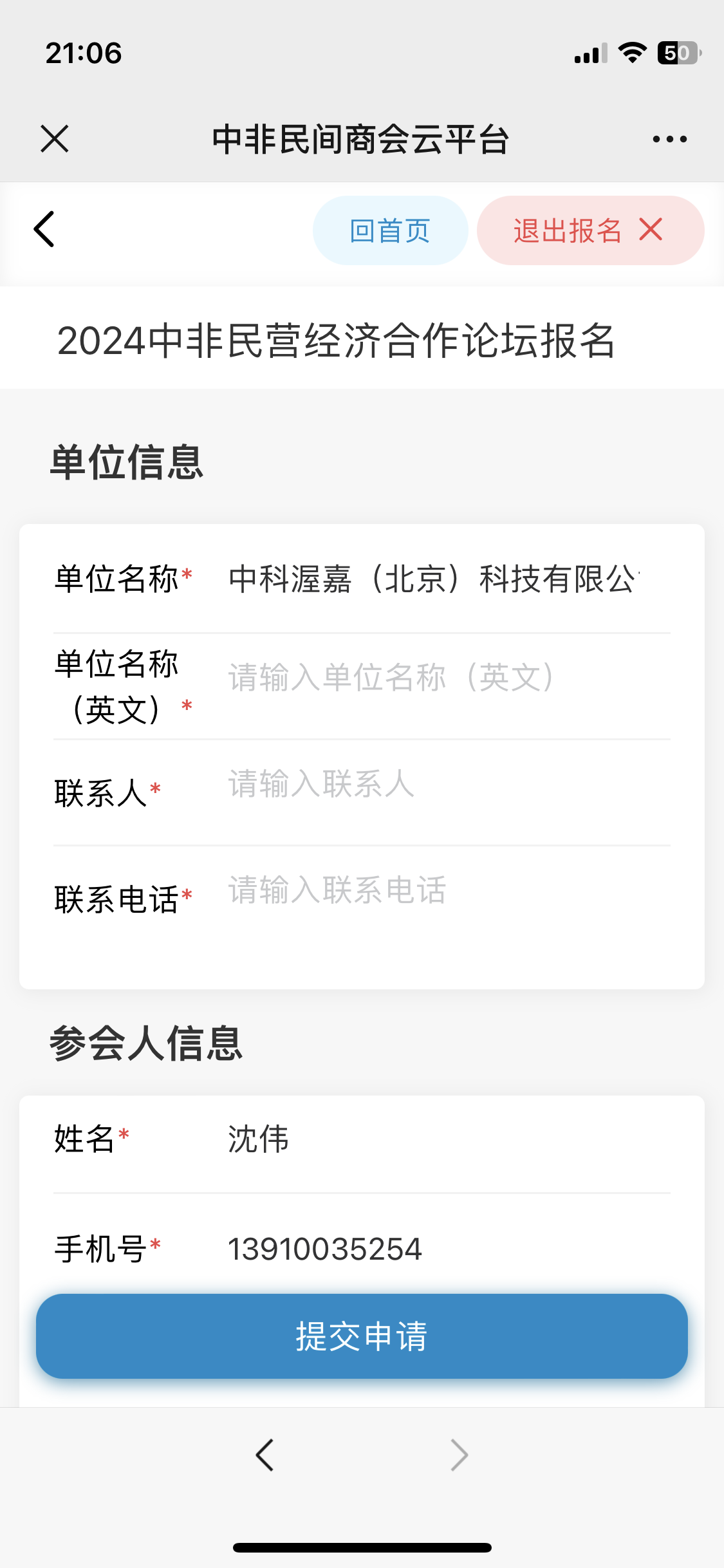Viewport: 724px width, 1568px height.
Task: Close the 中非民间商会云平台 mini-program page
Action: (55, 139)
